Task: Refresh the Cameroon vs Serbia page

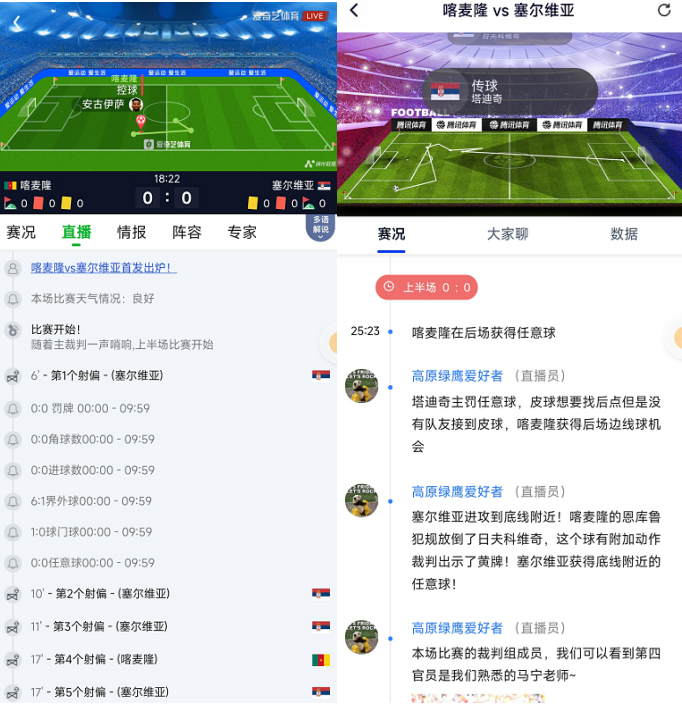Action: click(664, 11)
